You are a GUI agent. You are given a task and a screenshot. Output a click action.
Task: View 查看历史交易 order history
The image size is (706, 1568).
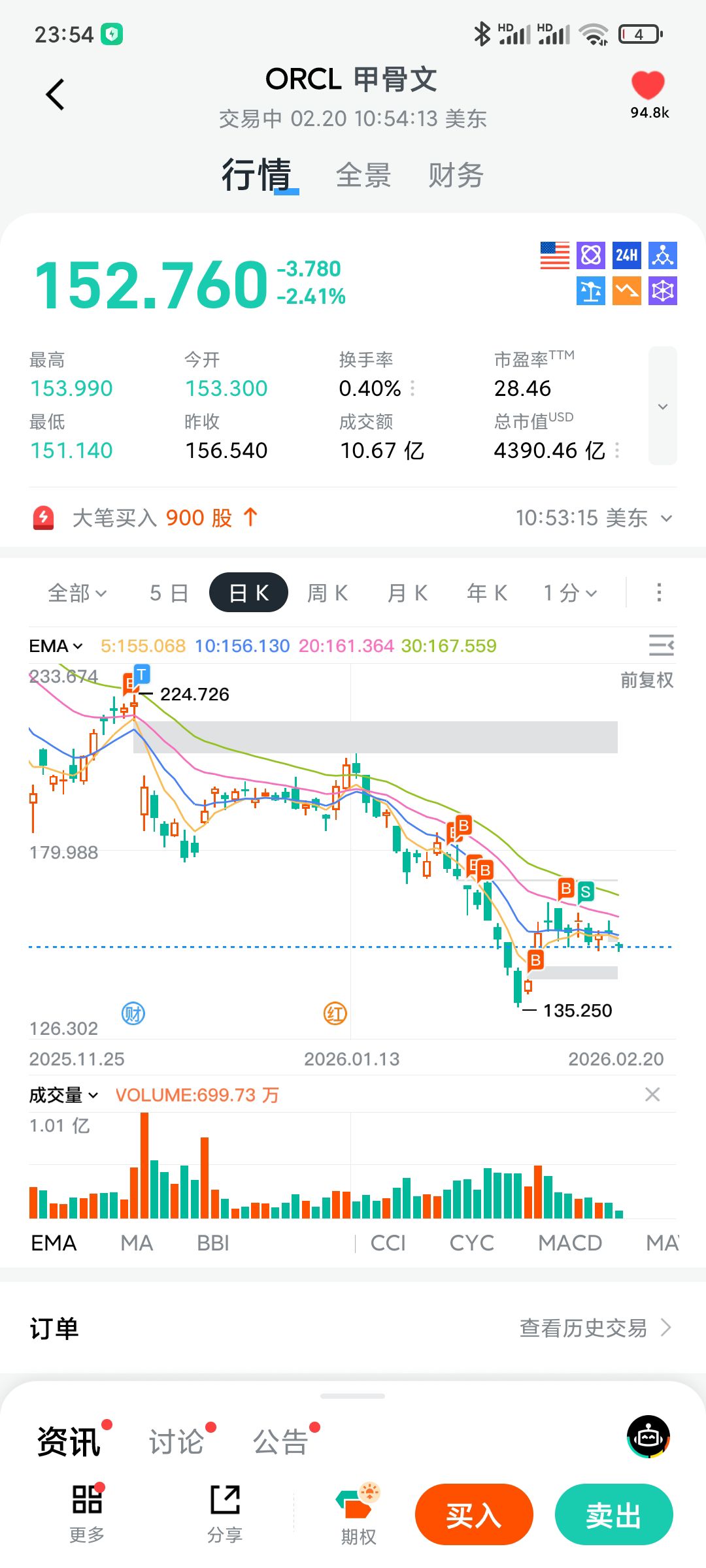[x=594, y=1328]
